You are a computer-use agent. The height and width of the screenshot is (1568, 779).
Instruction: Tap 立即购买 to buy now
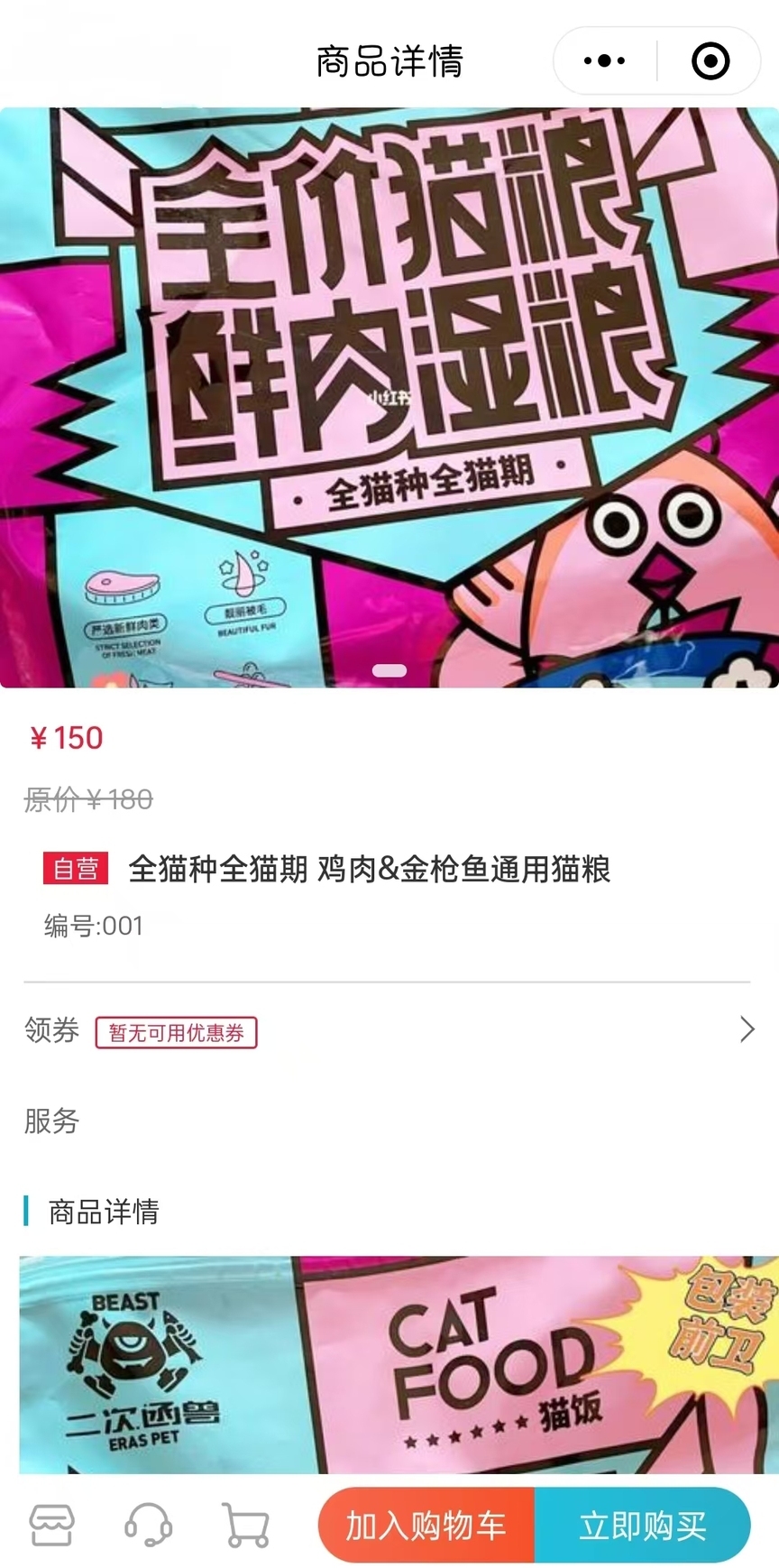642,1525
